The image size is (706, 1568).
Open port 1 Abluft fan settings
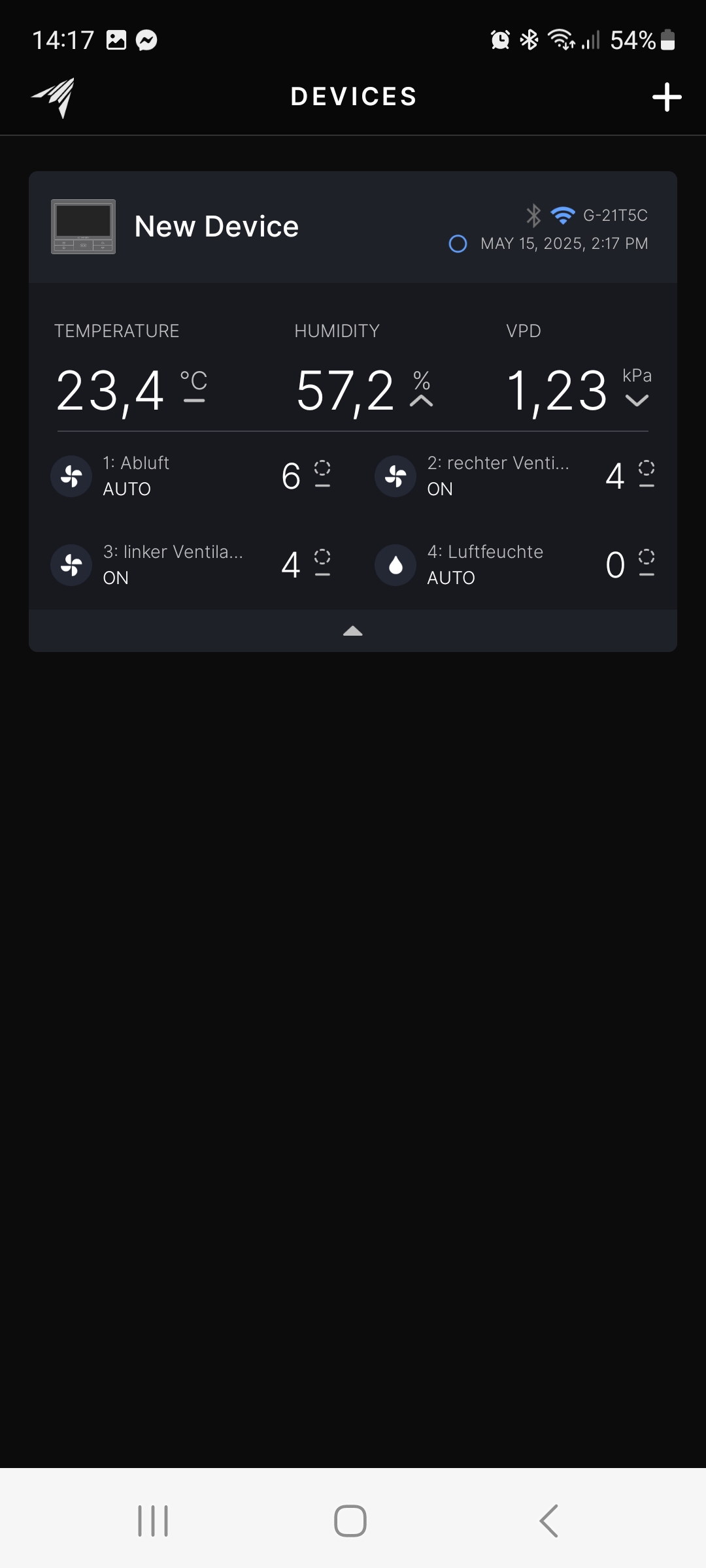click(x=190, y=476)
